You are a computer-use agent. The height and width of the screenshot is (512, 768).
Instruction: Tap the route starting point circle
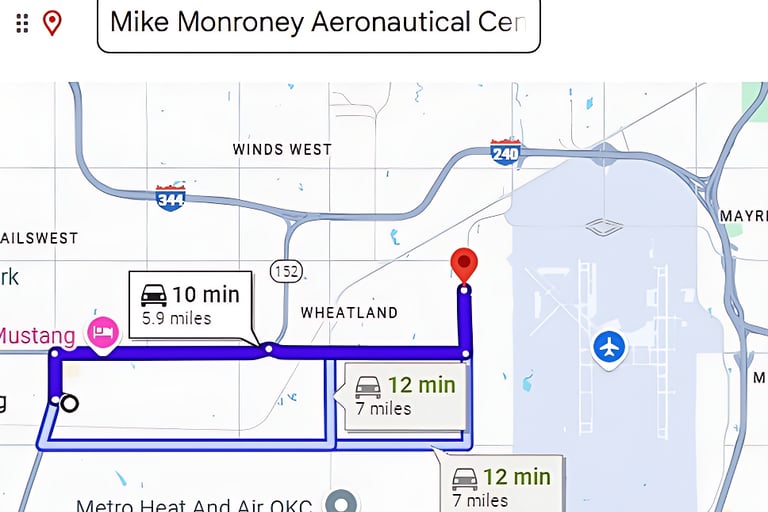click(70, 404)
